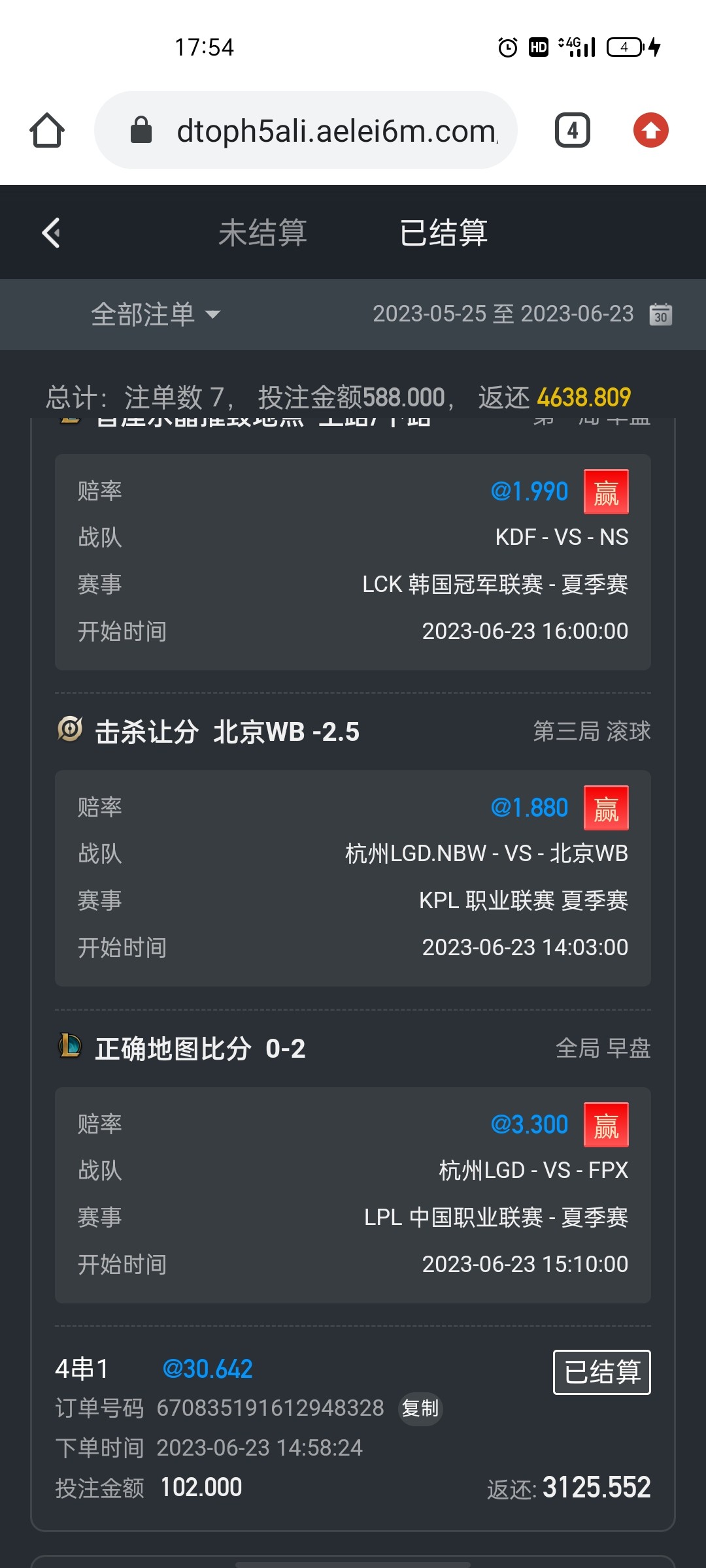Viewport: 706px width, 1568px height.
Task: Expand the 全部注单 dropdown filter
Action: coord(156,315)
